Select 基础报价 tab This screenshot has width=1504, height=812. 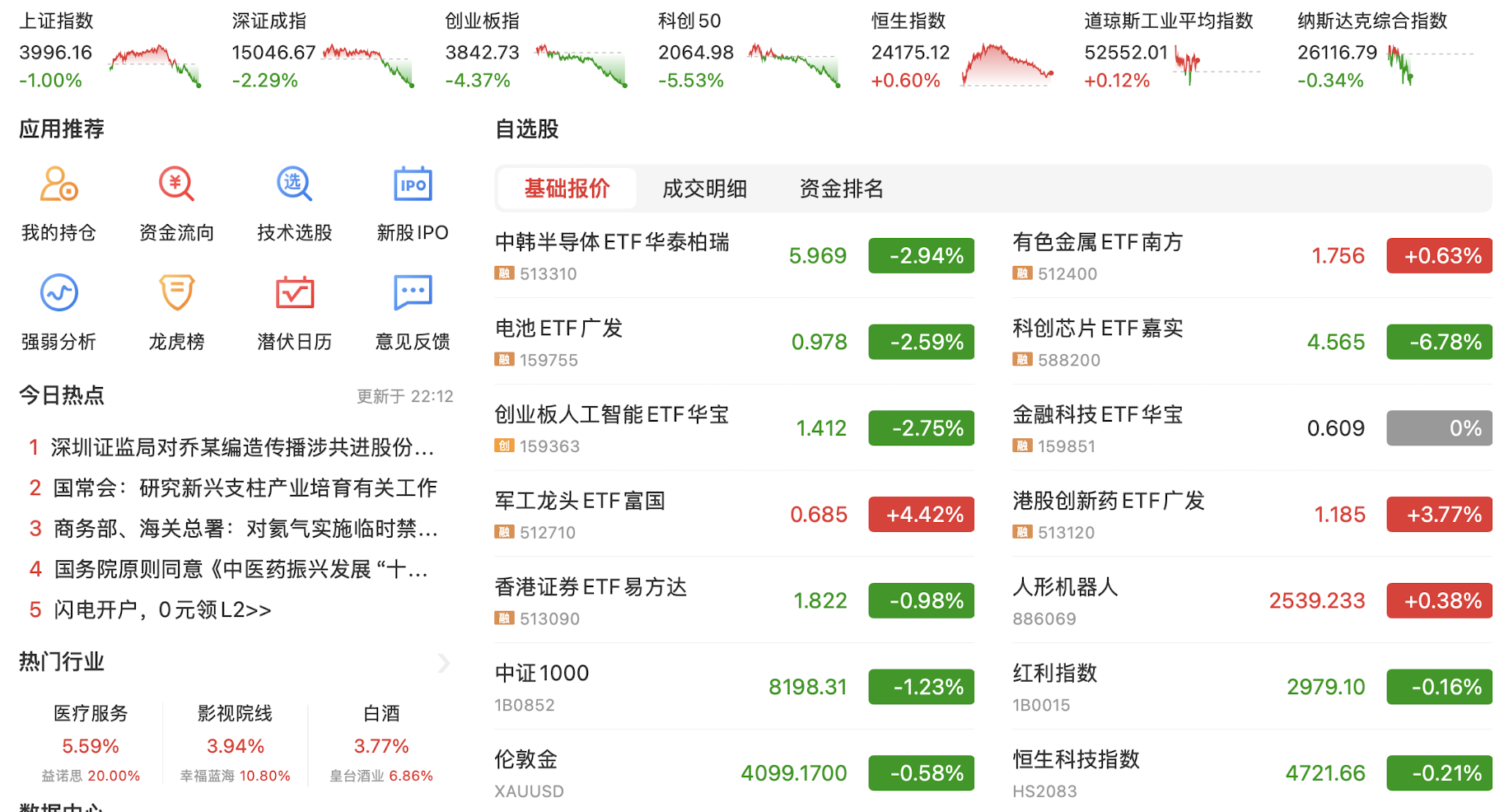[x=567, y=189]
